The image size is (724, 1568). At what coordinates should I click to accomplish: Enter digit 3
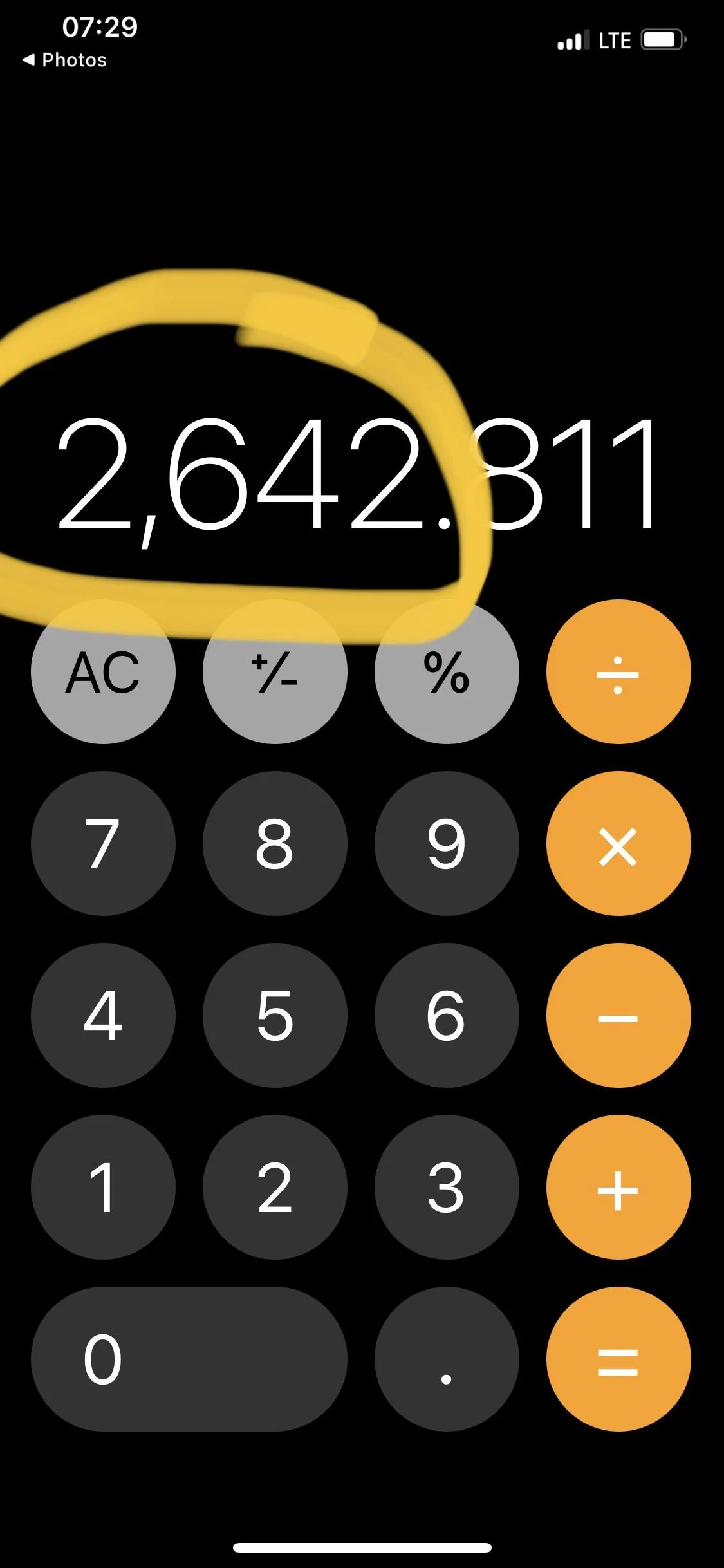tap(447, 1188)
